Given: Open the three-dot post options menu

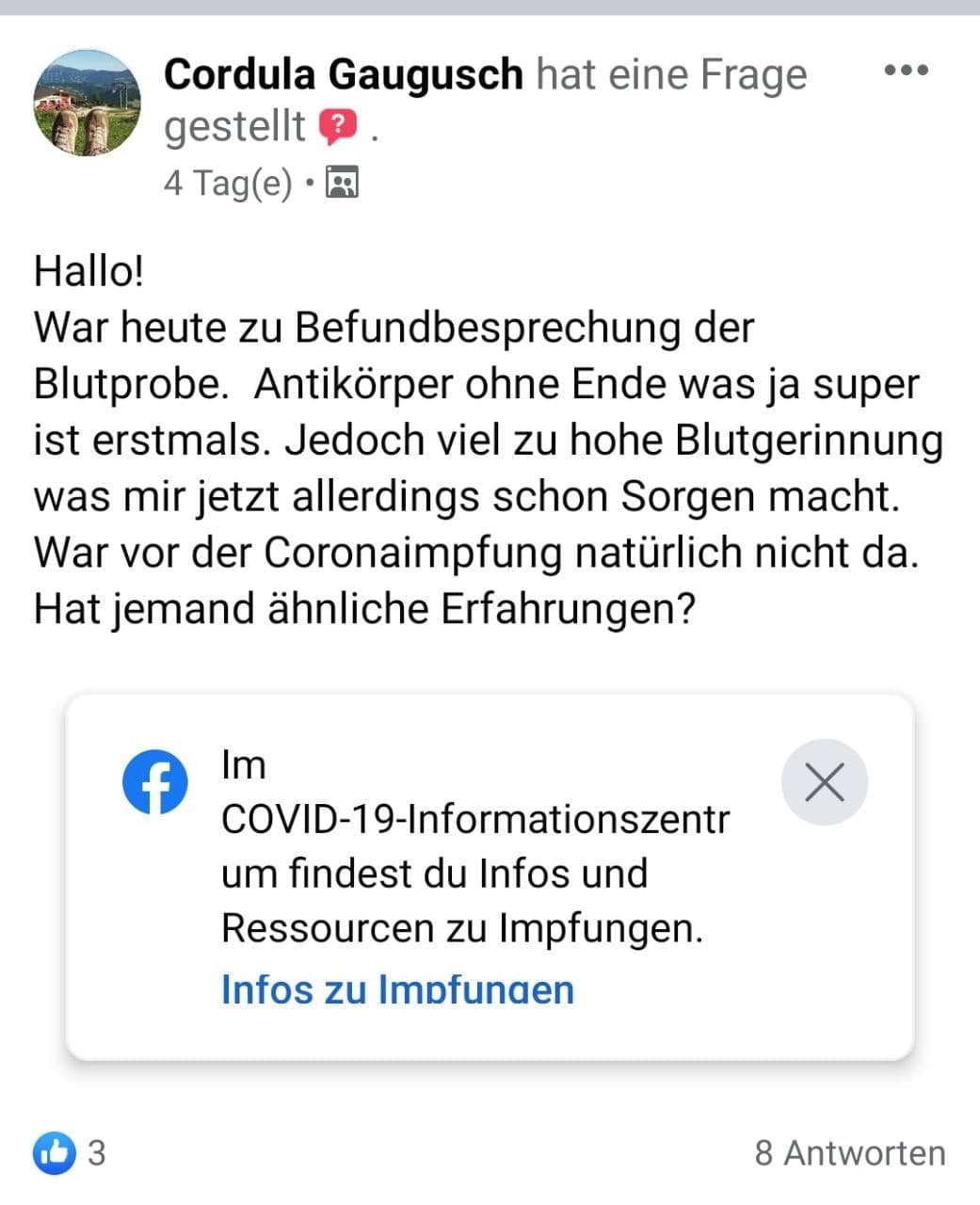Looking at the screenshot, I should (905, 71).
